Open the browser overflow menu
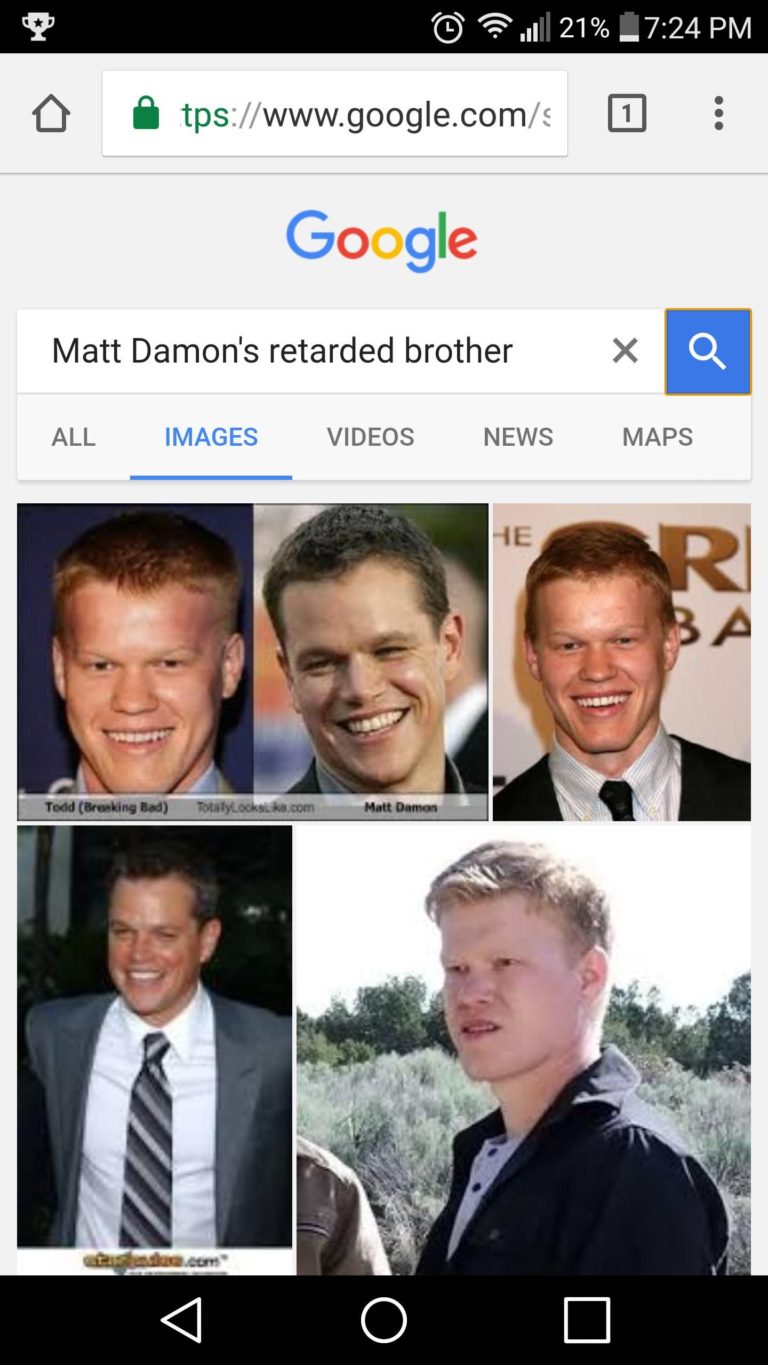The width and height of the screenshot is (768, 1365). pyautogui.click(x=718, y=114)
